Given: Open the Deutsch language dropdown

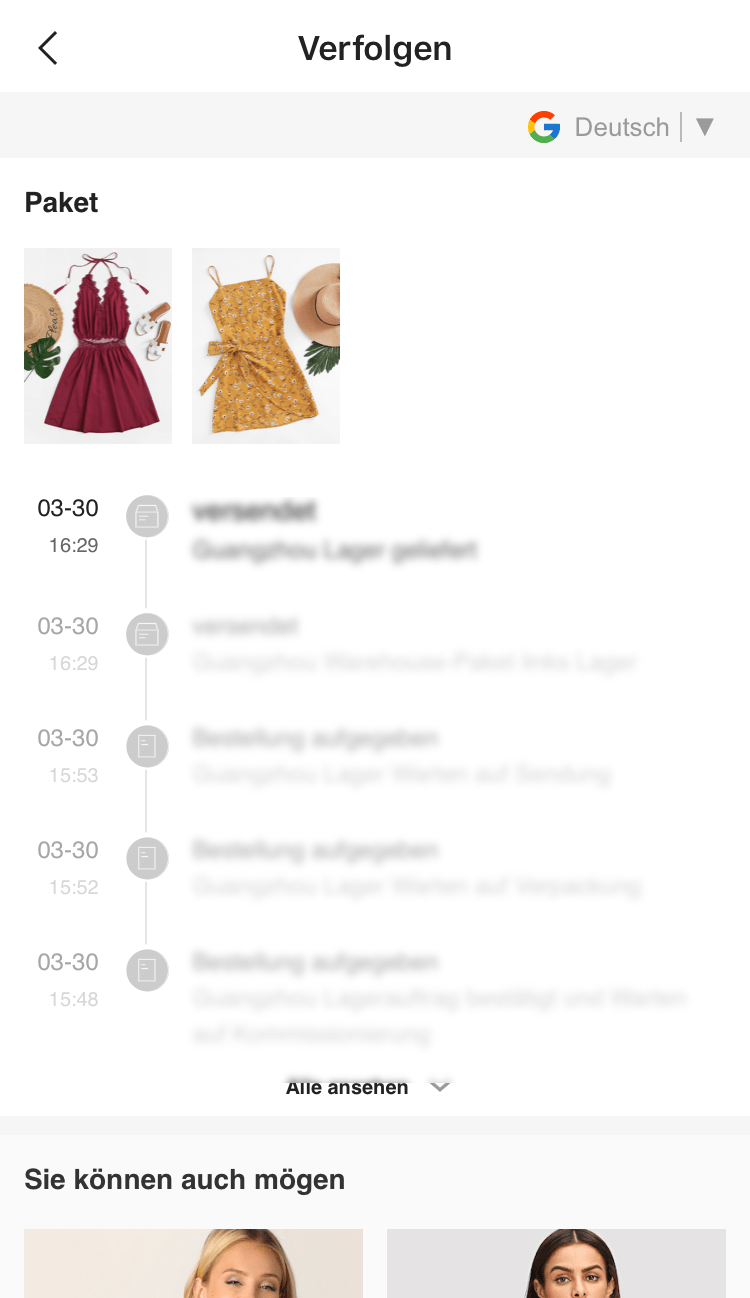Looking at the screenshot, I should tap(622, 127).
